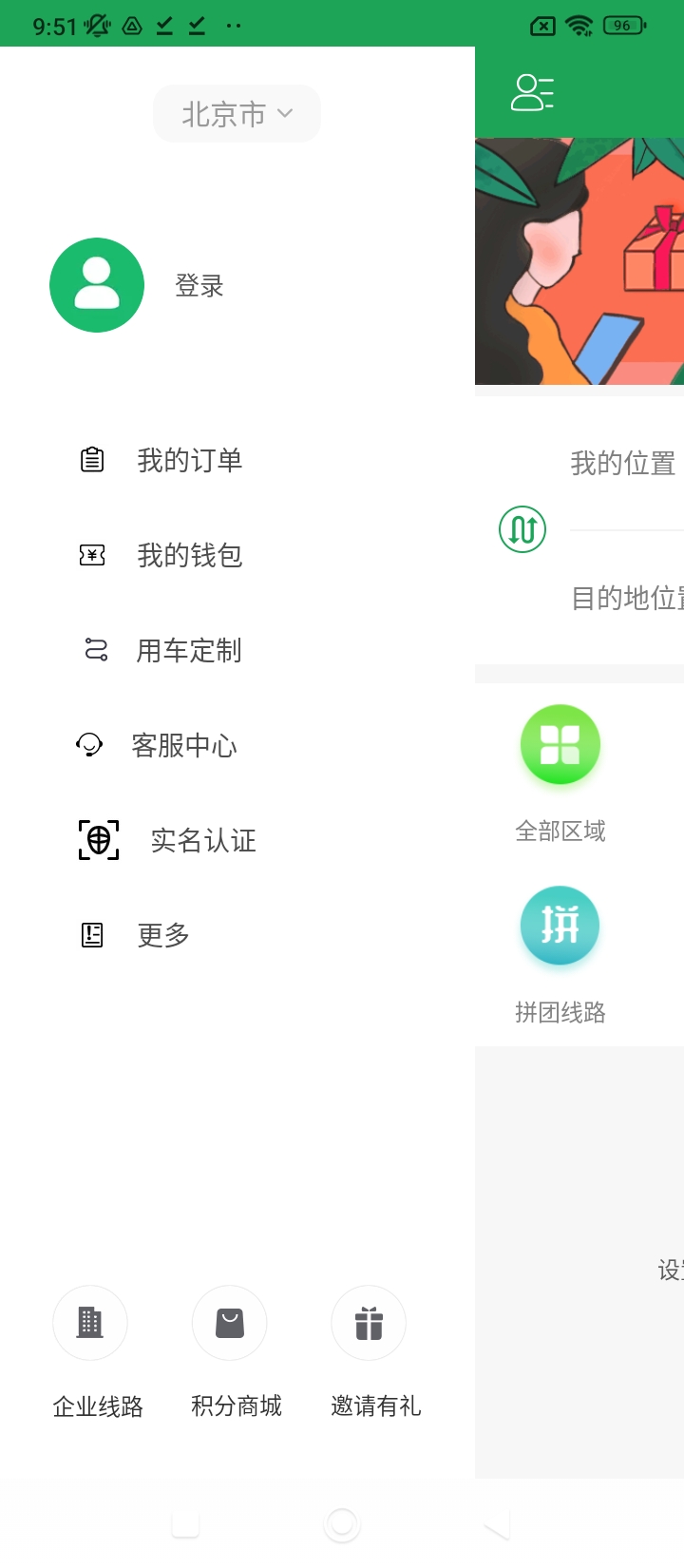Screen dimensions: 684x1568
Task: Open the 更多 menu item
Action: click(162, 936)
